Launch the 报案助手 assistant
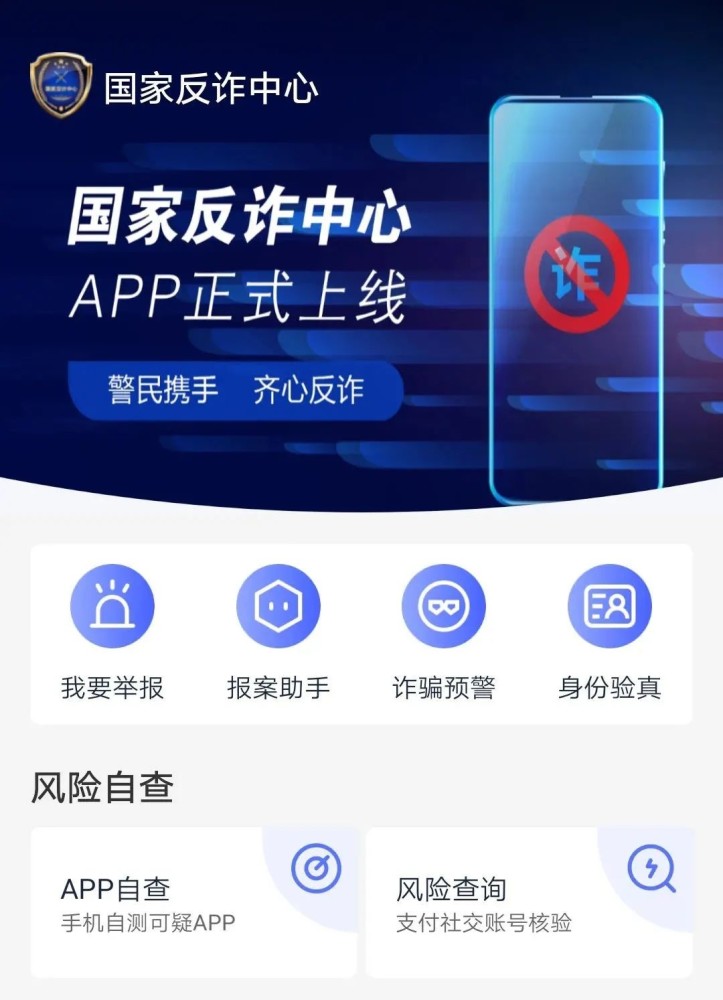Image resolution: width=723 pixels, height=1000 pixels. coord(278,632)
